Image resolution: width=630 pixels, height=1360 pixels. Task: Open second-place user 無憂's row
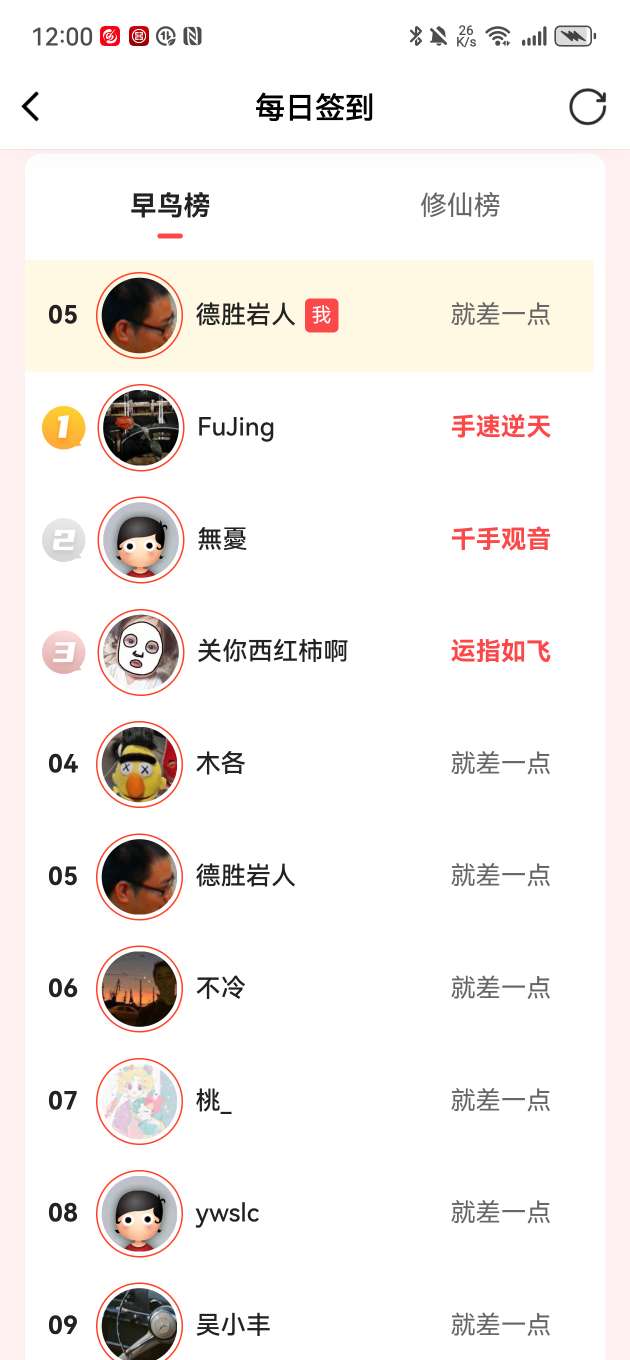click(309, 540)
